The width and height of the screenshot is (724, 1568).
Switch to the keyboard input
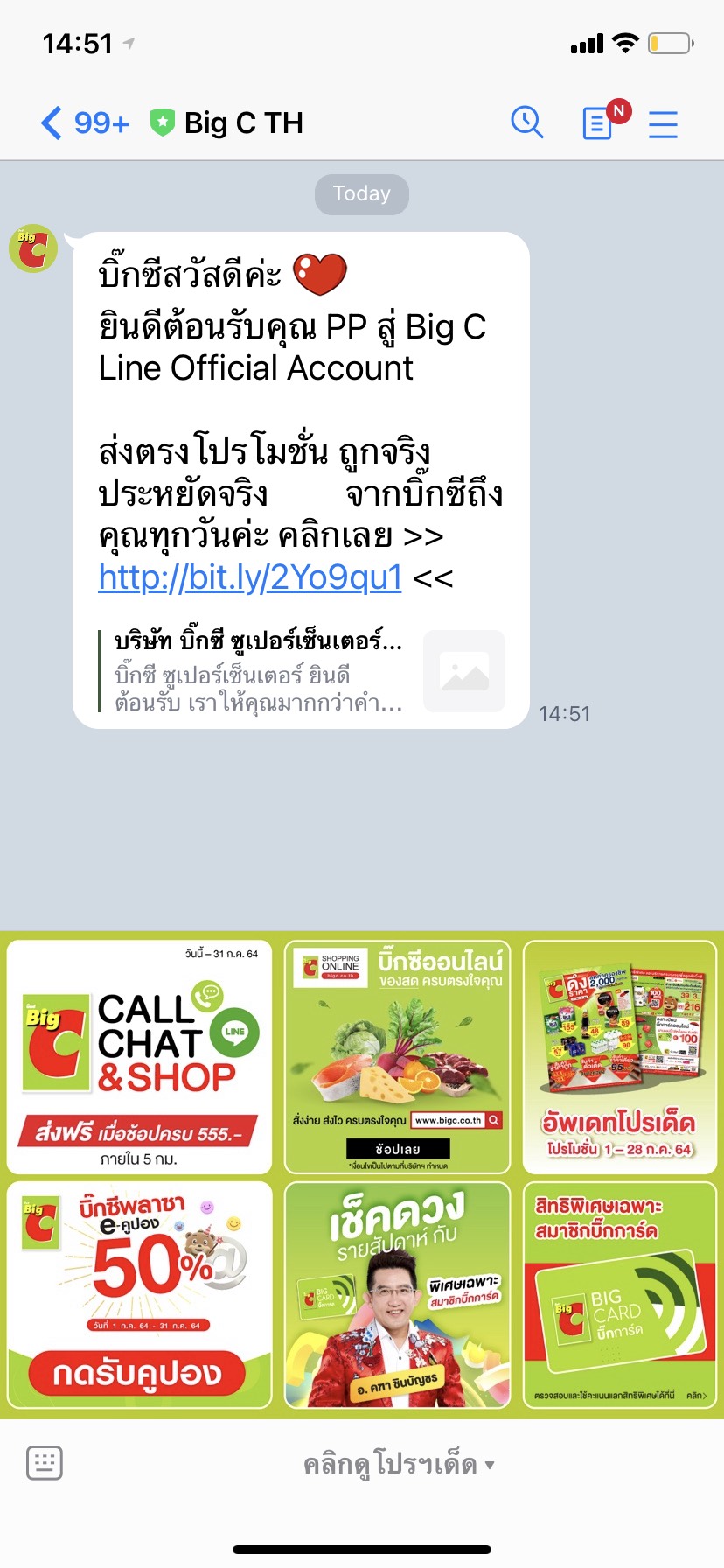coord(44,1462)
